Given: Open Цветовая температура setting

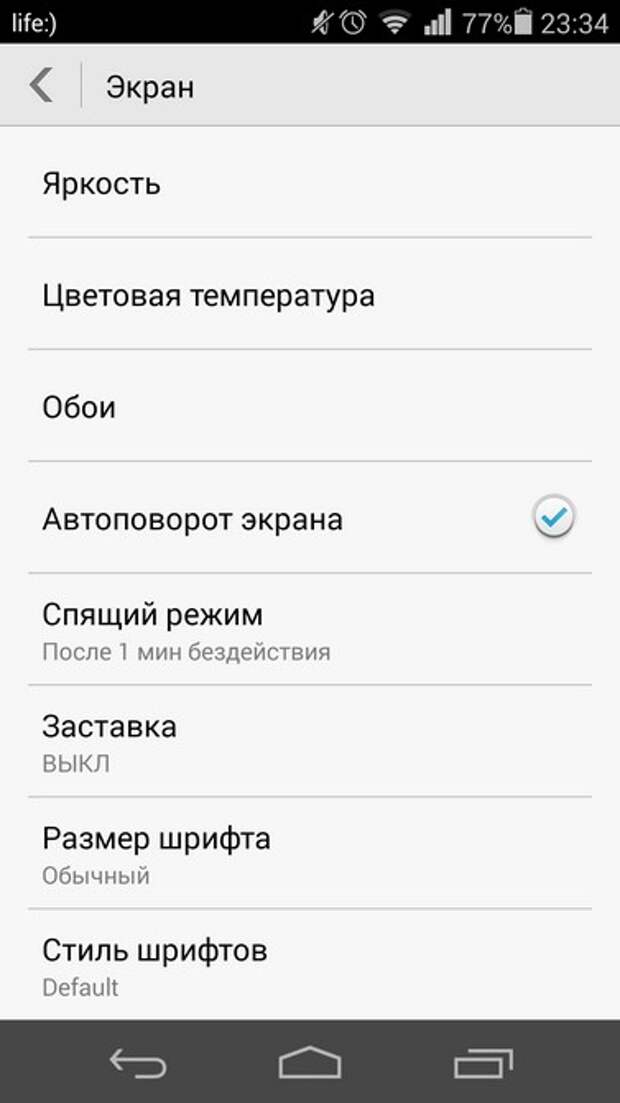Looking at the screenshot, I should 310,294.
